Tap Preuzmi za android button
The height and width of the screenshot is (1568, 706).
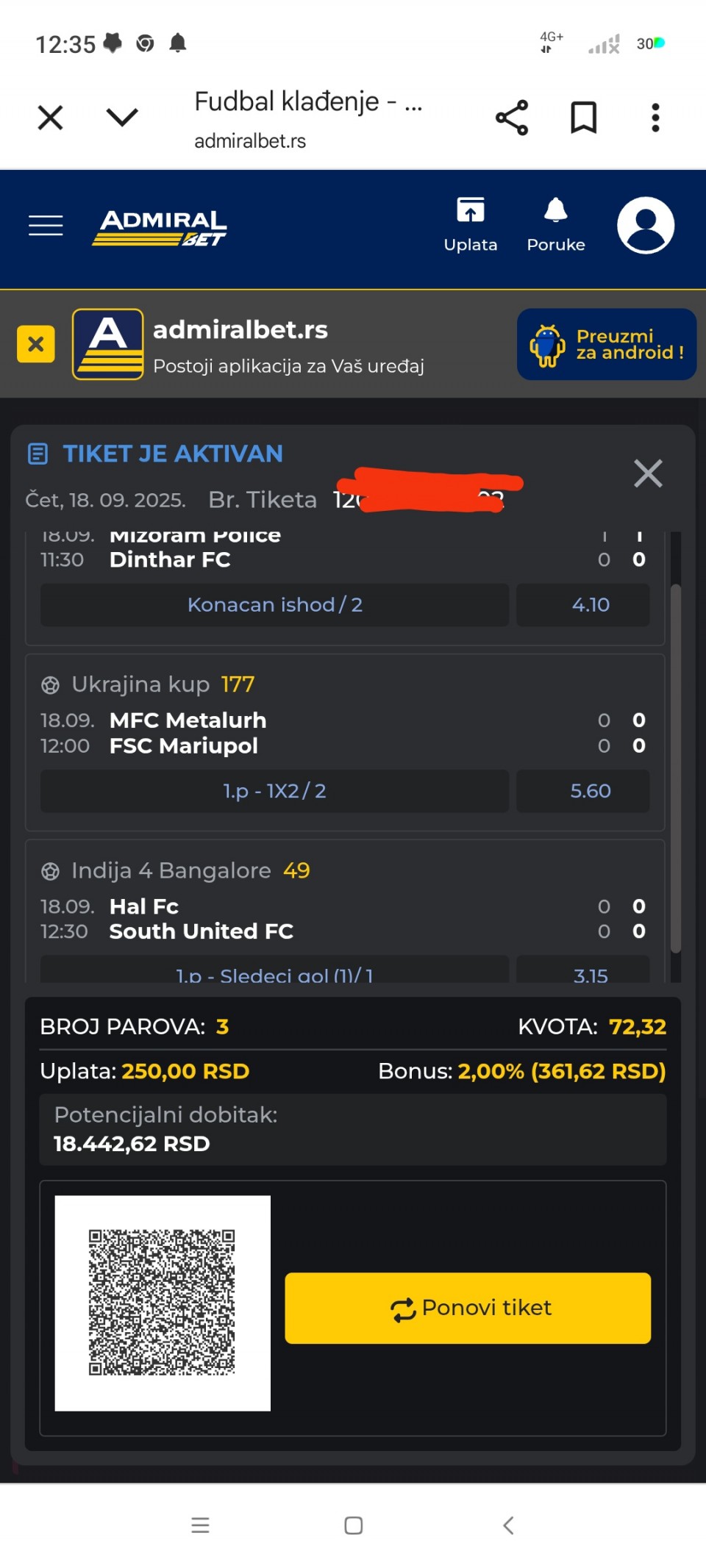pyautogui.click(x=607, y=344)
